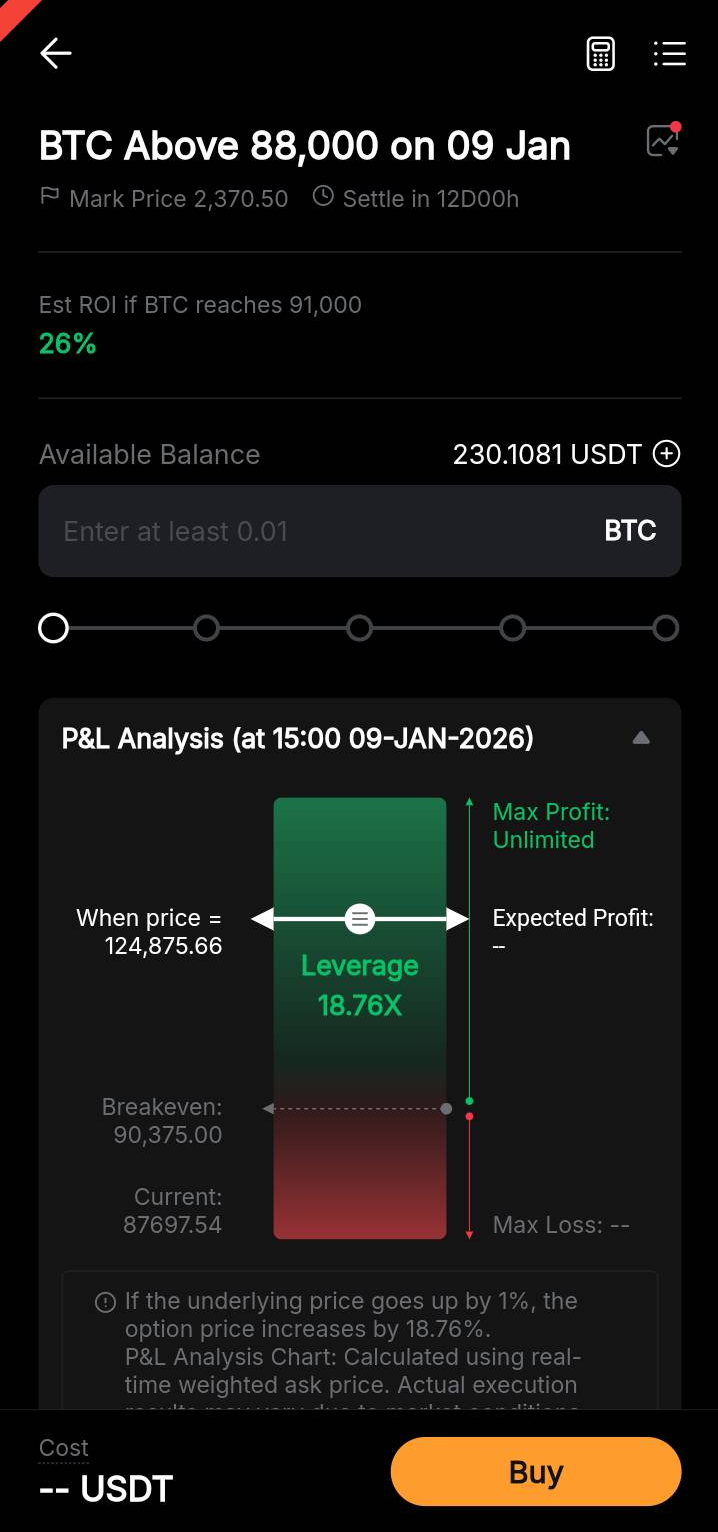Tap the Buy button

(535, 1472)
